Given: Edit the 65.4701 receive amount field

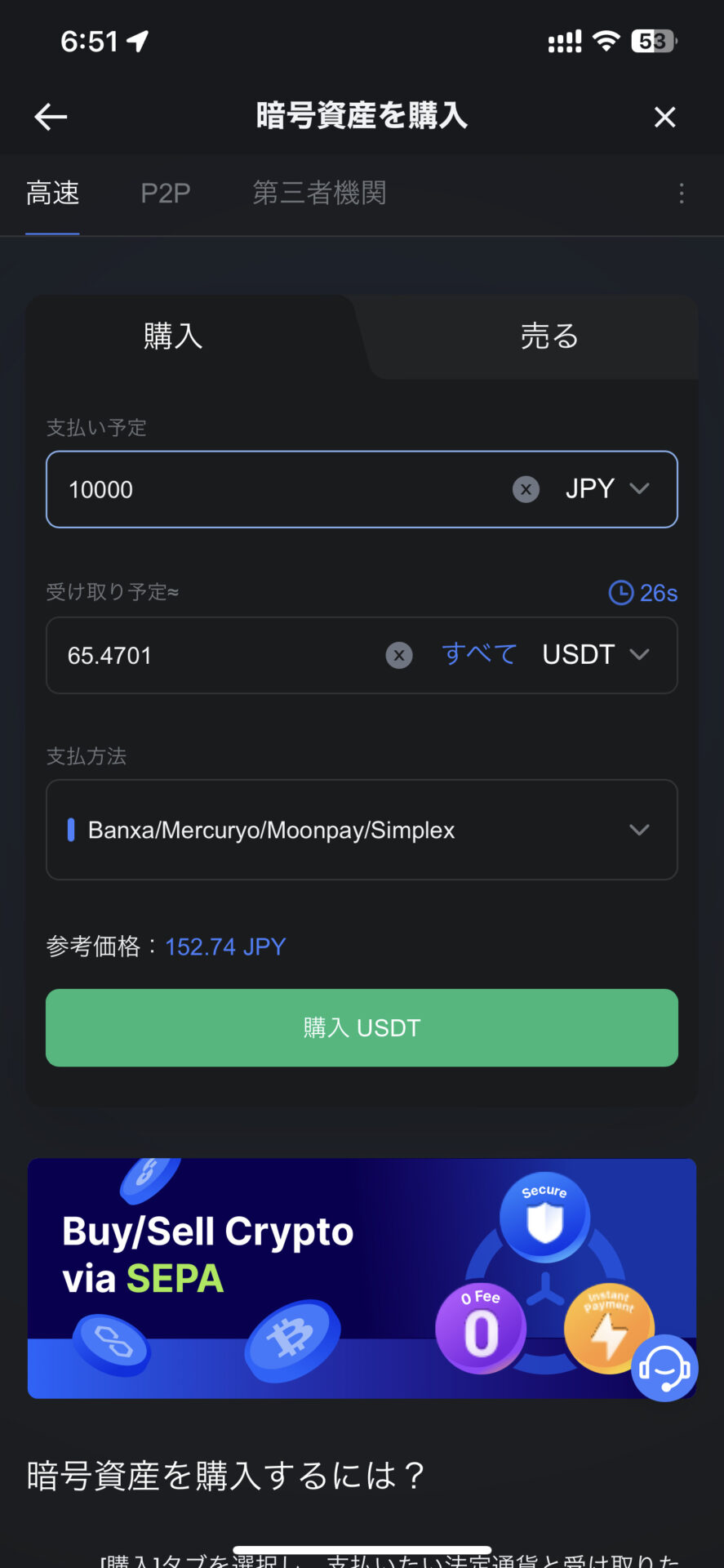Looking at the screenshot, I should tap(212, 656).
